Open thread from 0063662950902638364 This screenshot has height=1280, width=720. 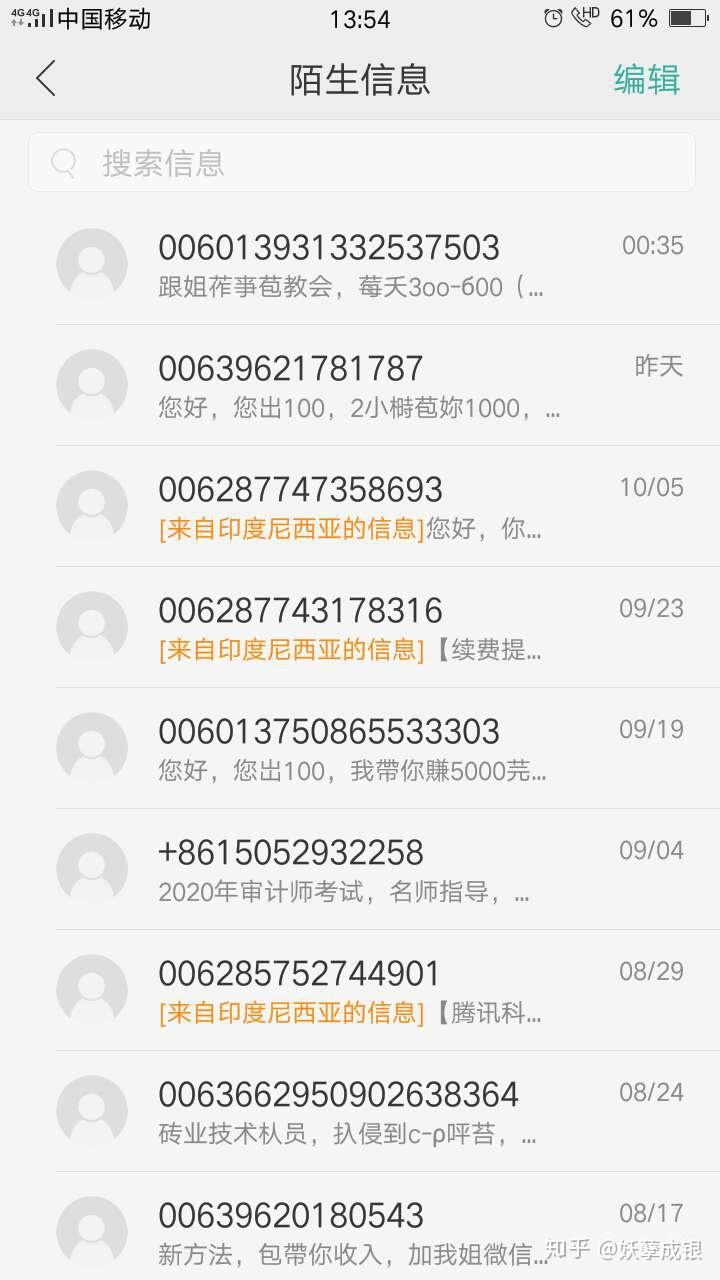point(360,1112)
